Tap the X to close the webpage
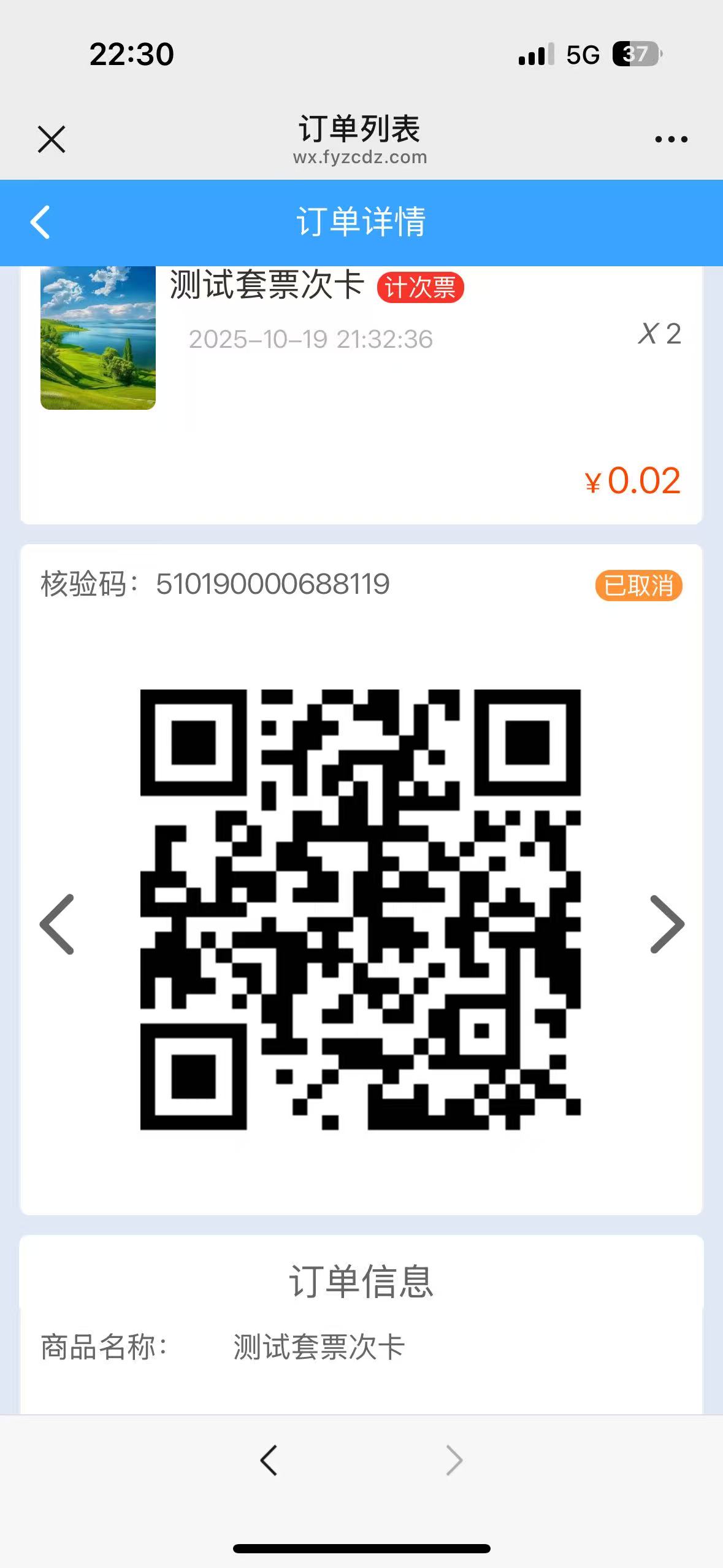Image resolution: width=723 pixels, height=1568 pixels. point(52,138)
